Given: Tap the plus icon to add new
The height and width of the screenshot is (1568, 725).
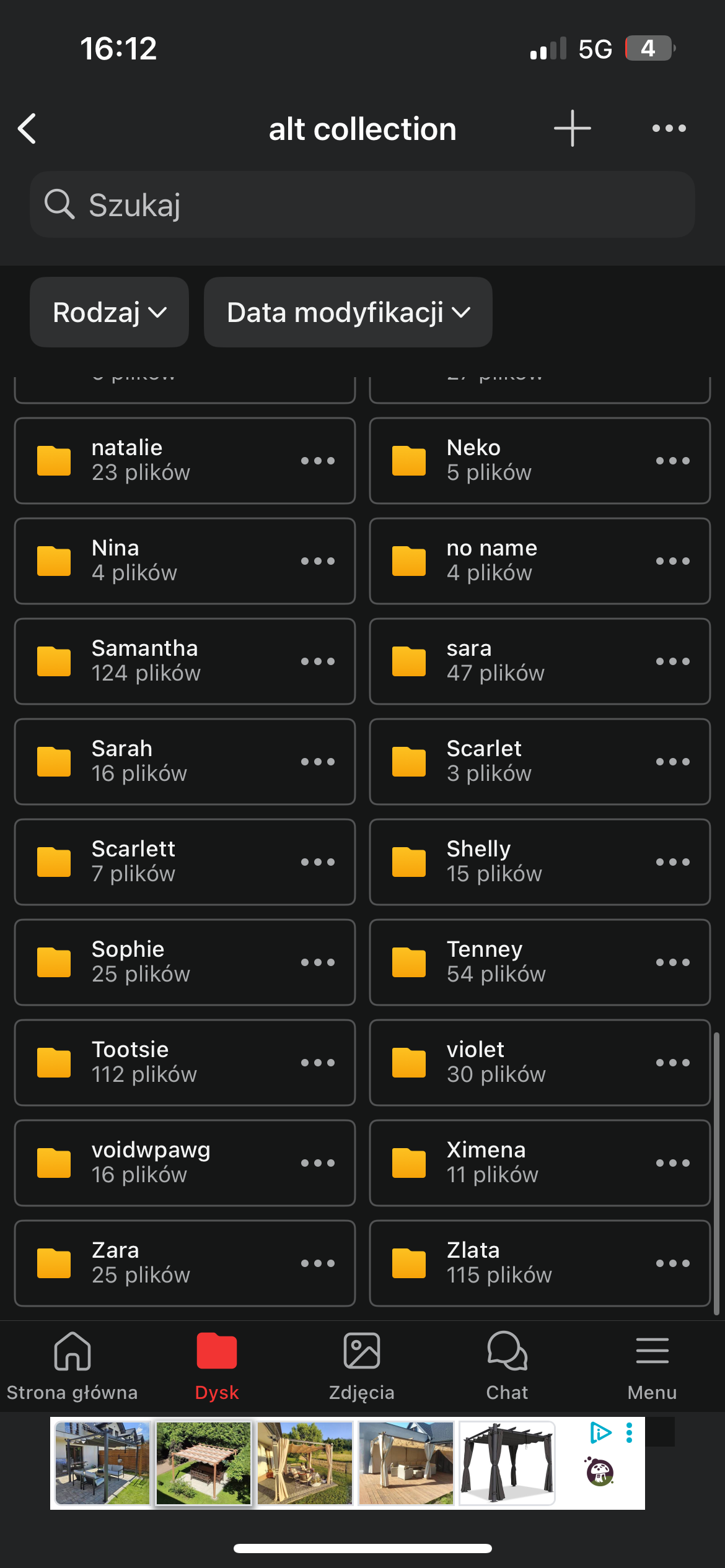Looking at the screenshot, I should pos(572,128).
